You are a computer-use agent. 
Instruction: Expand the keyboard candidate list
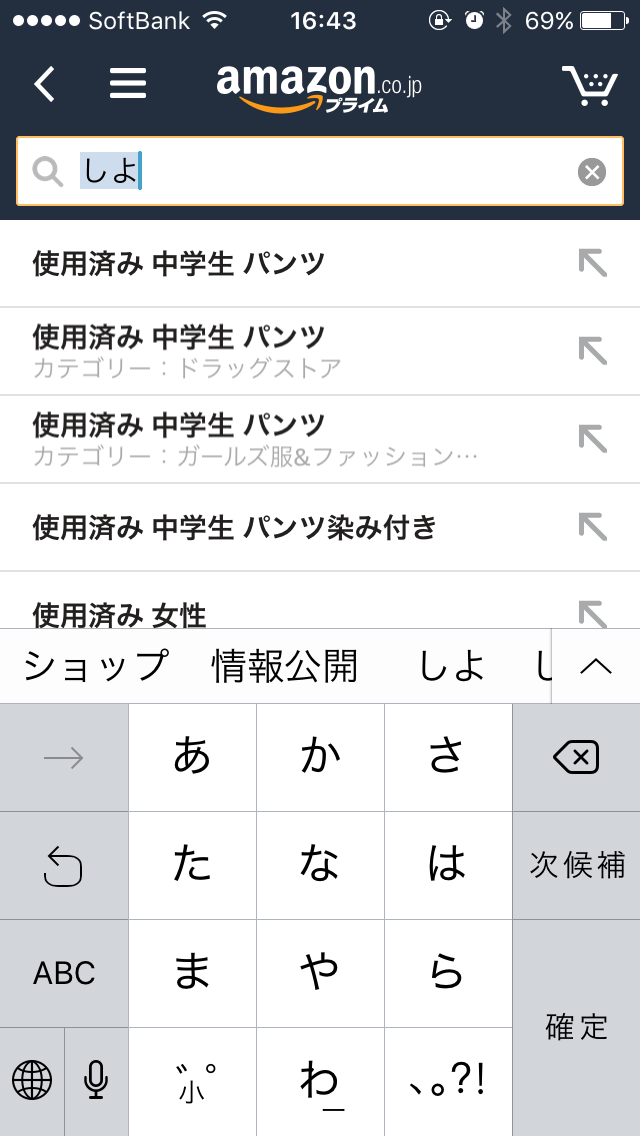tap(596, 667)
